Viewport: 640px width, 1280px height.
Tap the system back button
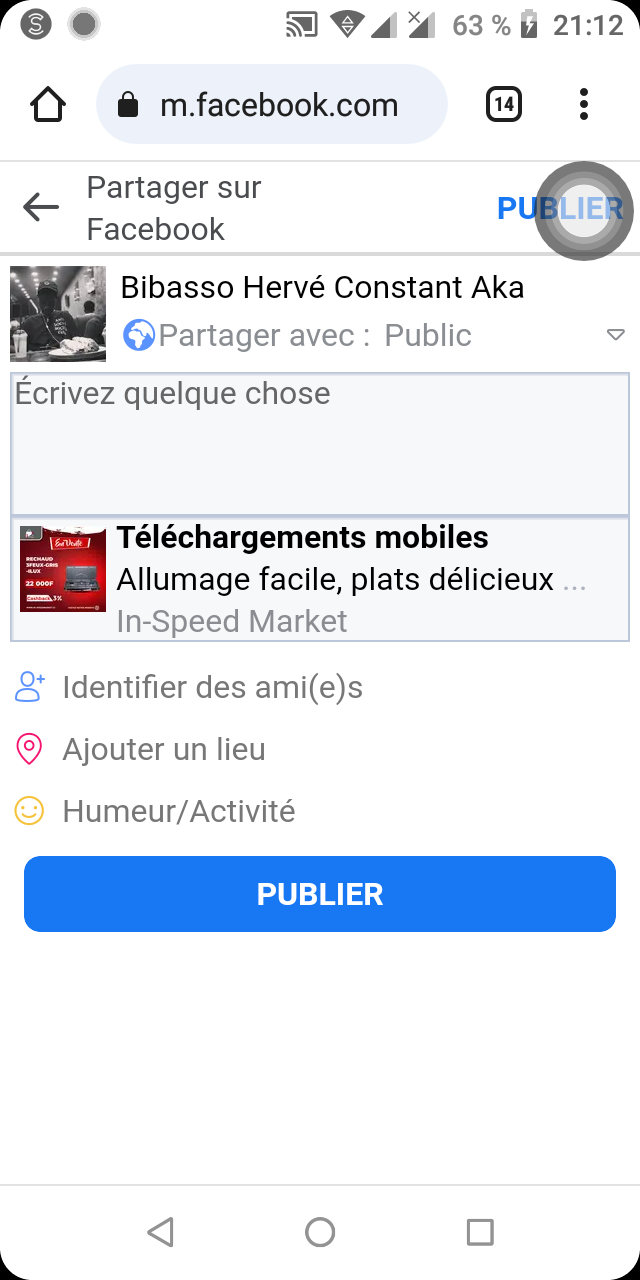pos(160,1232)
